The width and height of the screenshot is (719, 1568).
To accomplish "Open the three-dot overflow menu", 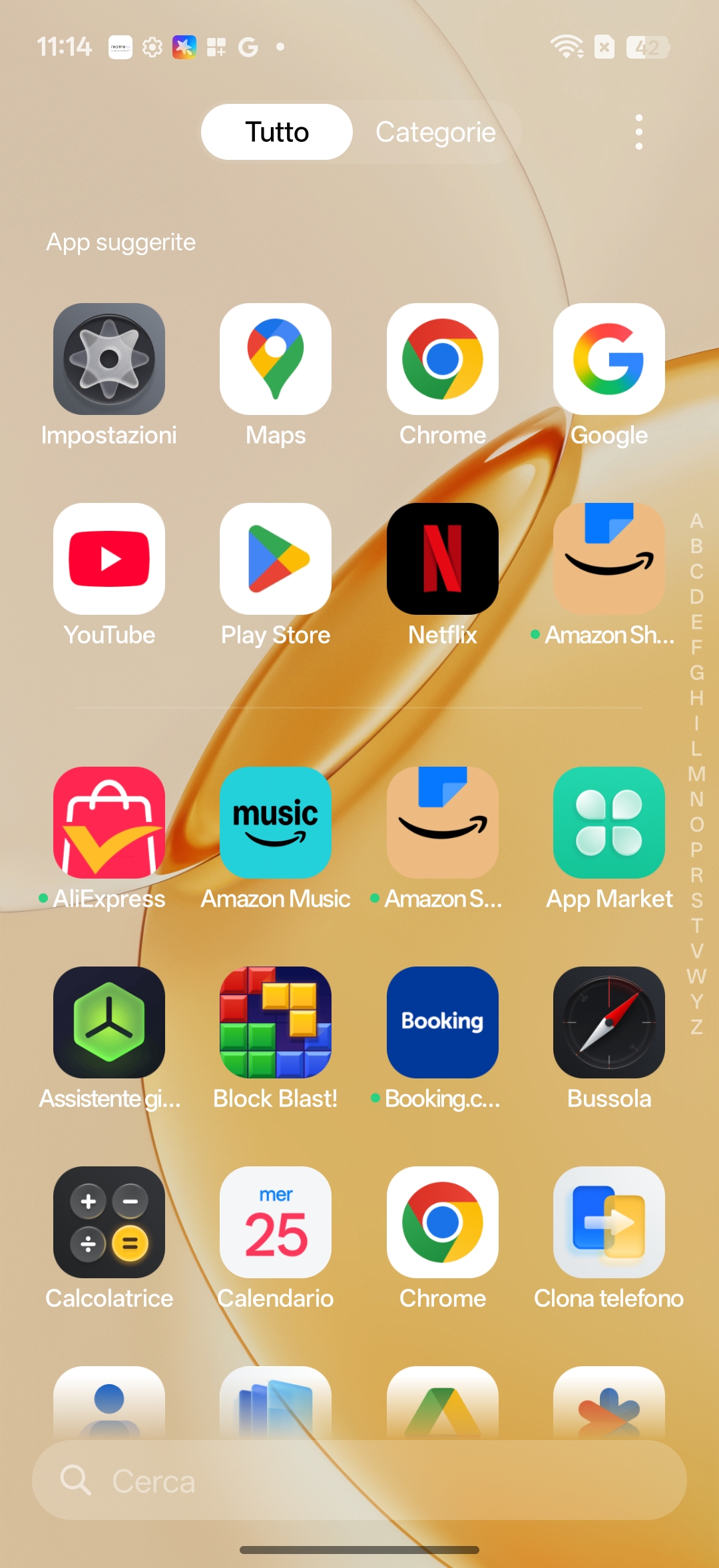I will click(x=638, y=132).
